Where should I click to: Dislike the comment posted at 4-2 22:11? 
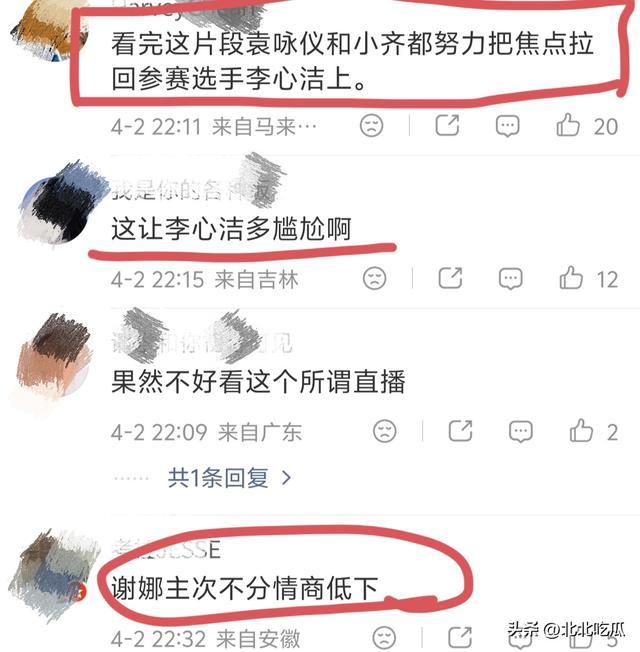click(x=372, y=126)
